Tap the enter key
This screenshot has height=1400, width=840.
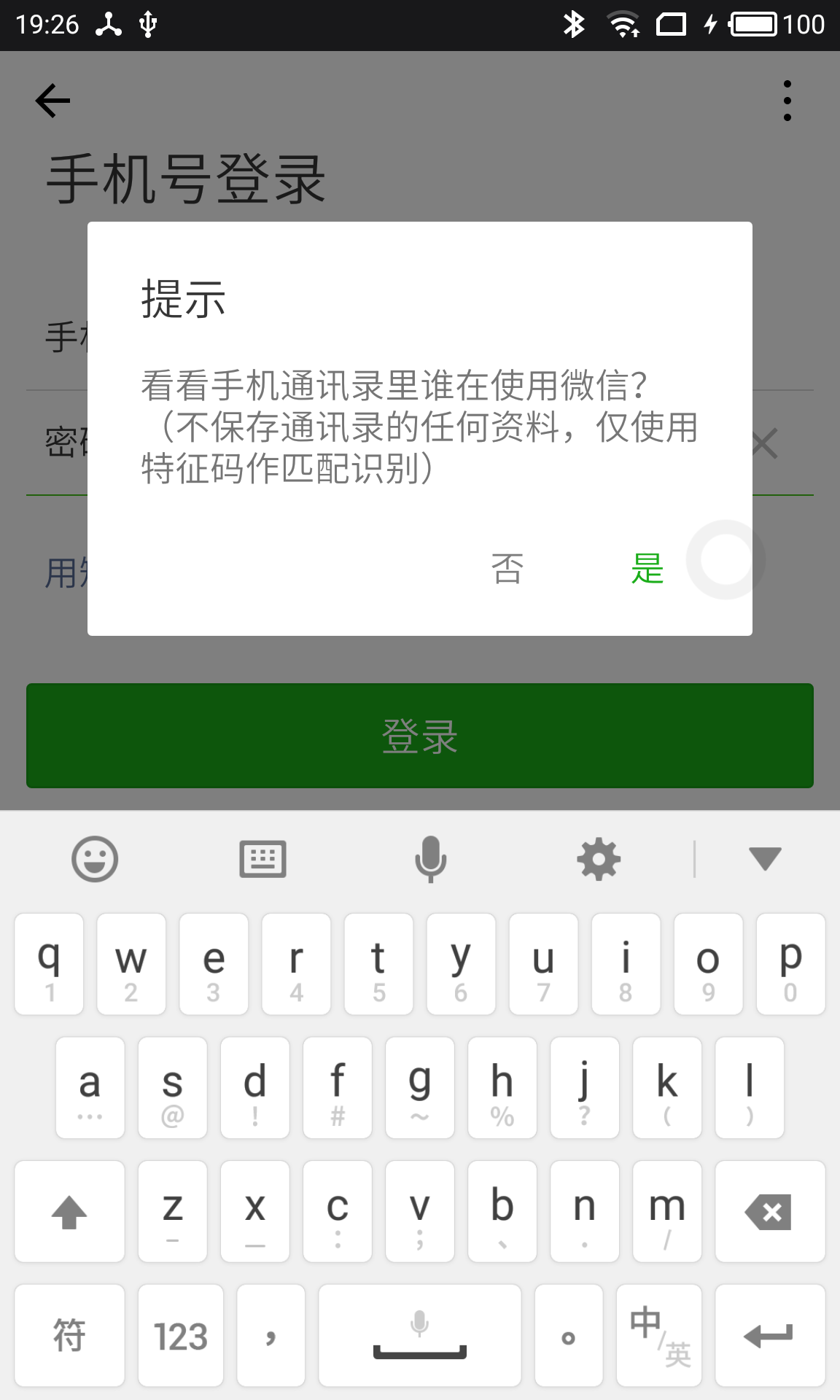pyautogui.click(x=769, y=1336)
